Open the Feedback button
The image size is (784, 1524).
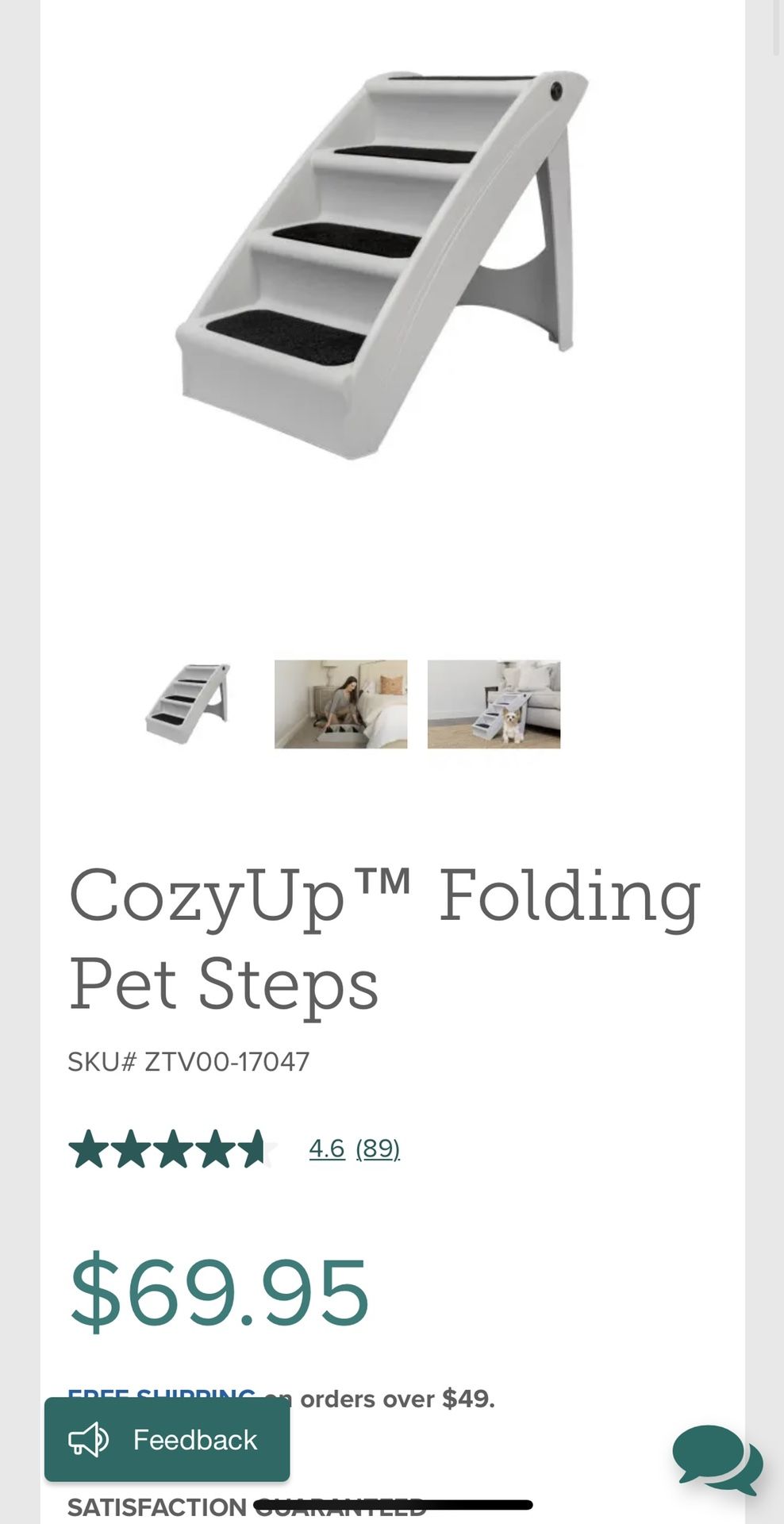(x=167, y=1439)
